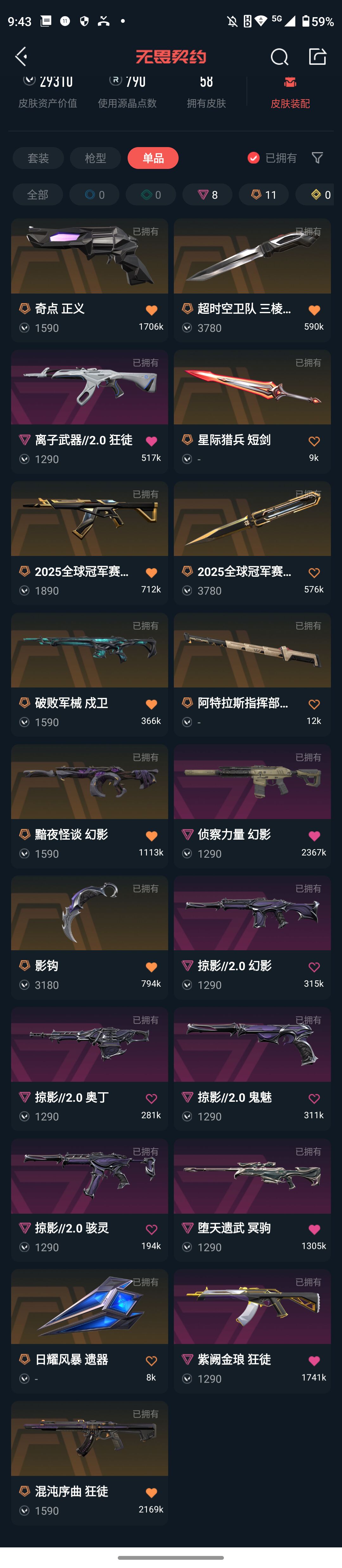
Task: Open 皮肤装配 skin loadout
Action: click(290, 93)
